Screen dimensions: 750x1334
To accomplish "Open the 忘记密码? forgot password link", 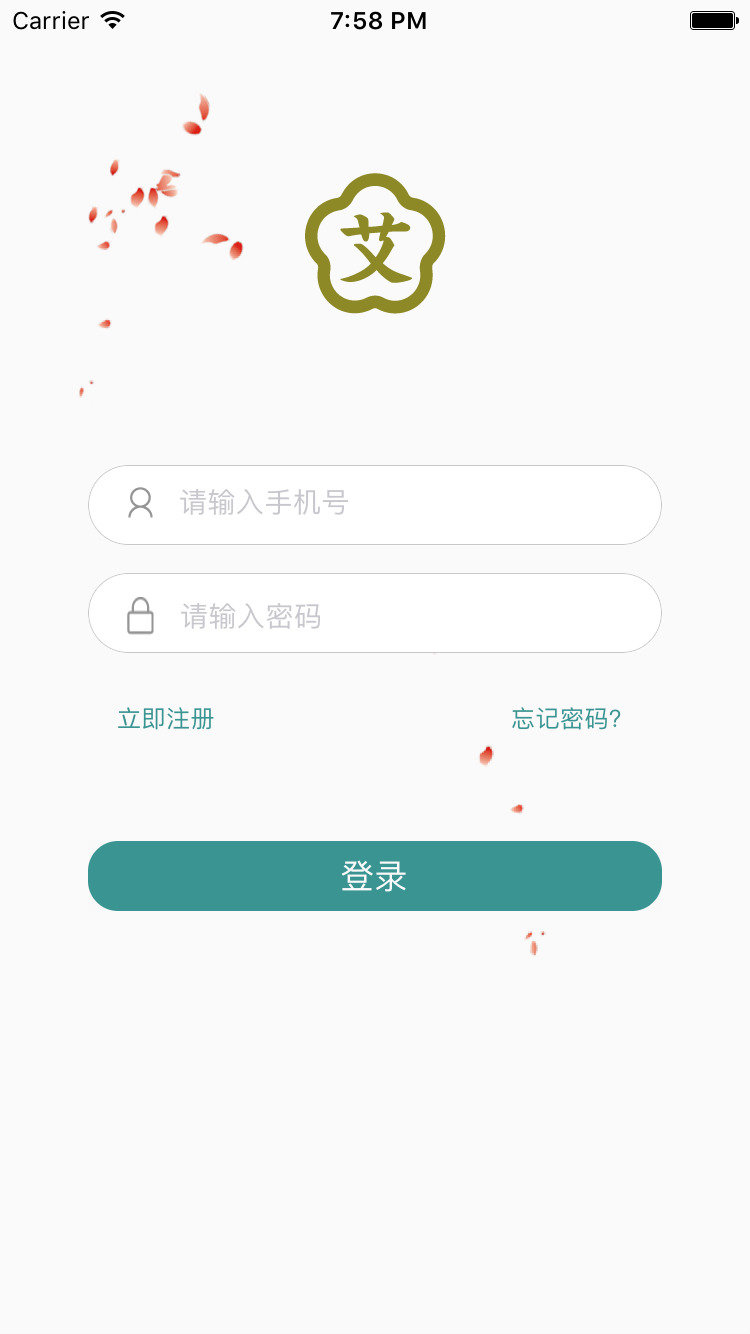I will (566, 719).
